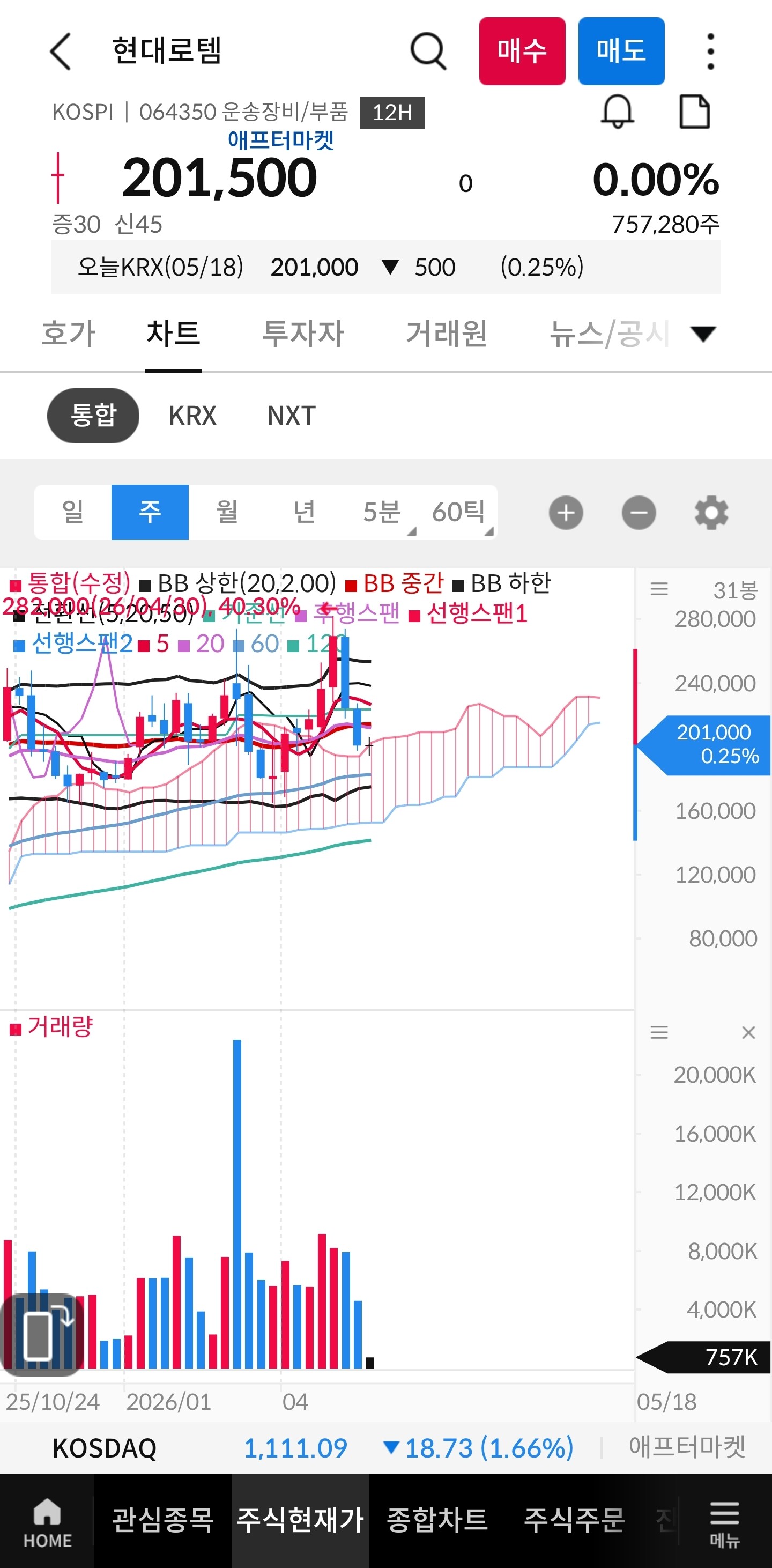Select the NXT market chip
This screenshot has height=1568, width=772.
[x=292, y=416]
